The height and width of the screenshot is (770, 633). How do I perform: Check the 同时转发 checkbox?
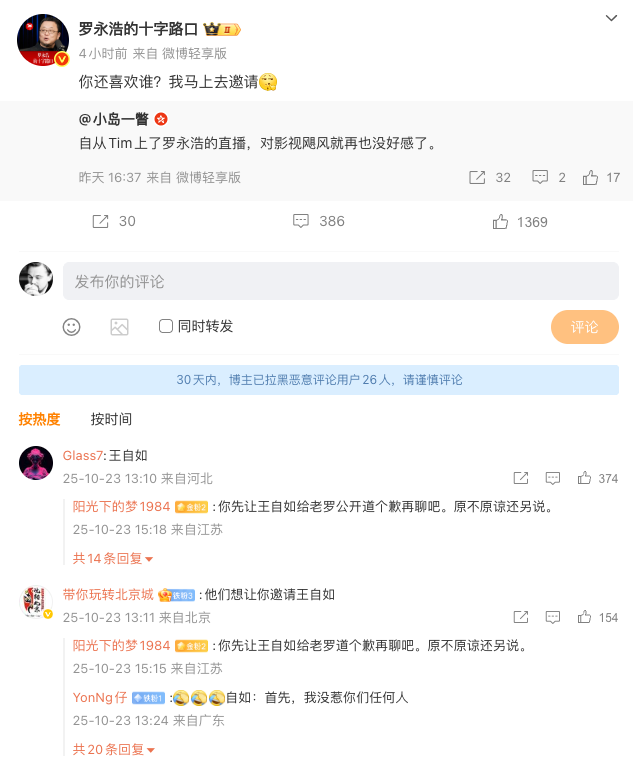coord(166,326)
